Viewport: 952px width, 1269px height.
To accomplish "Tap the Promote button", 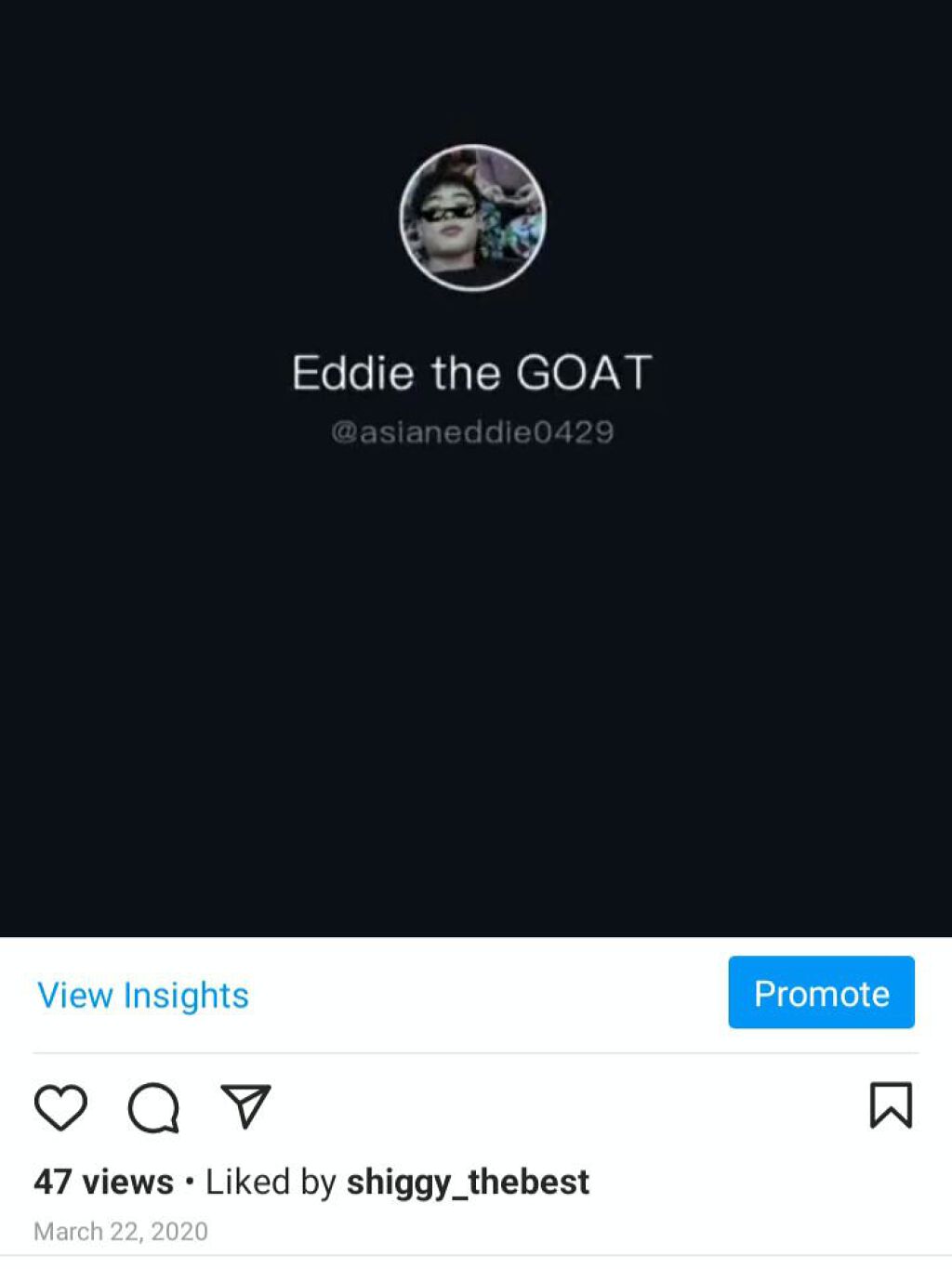I will (x=821, y=993).
